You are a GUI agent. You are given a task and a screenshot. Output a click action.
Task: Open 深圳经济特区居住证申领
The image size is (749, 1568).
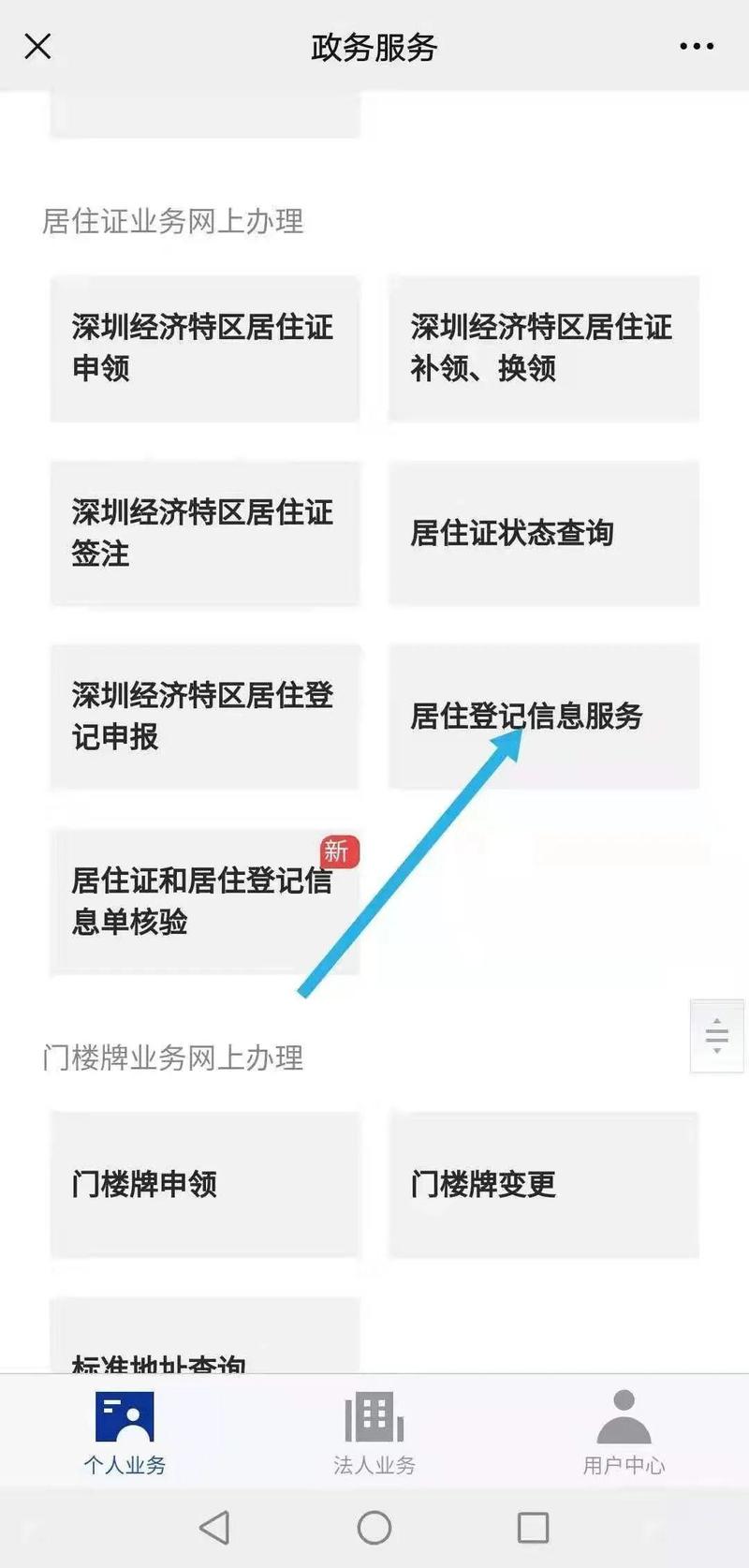tap(204, 348)
